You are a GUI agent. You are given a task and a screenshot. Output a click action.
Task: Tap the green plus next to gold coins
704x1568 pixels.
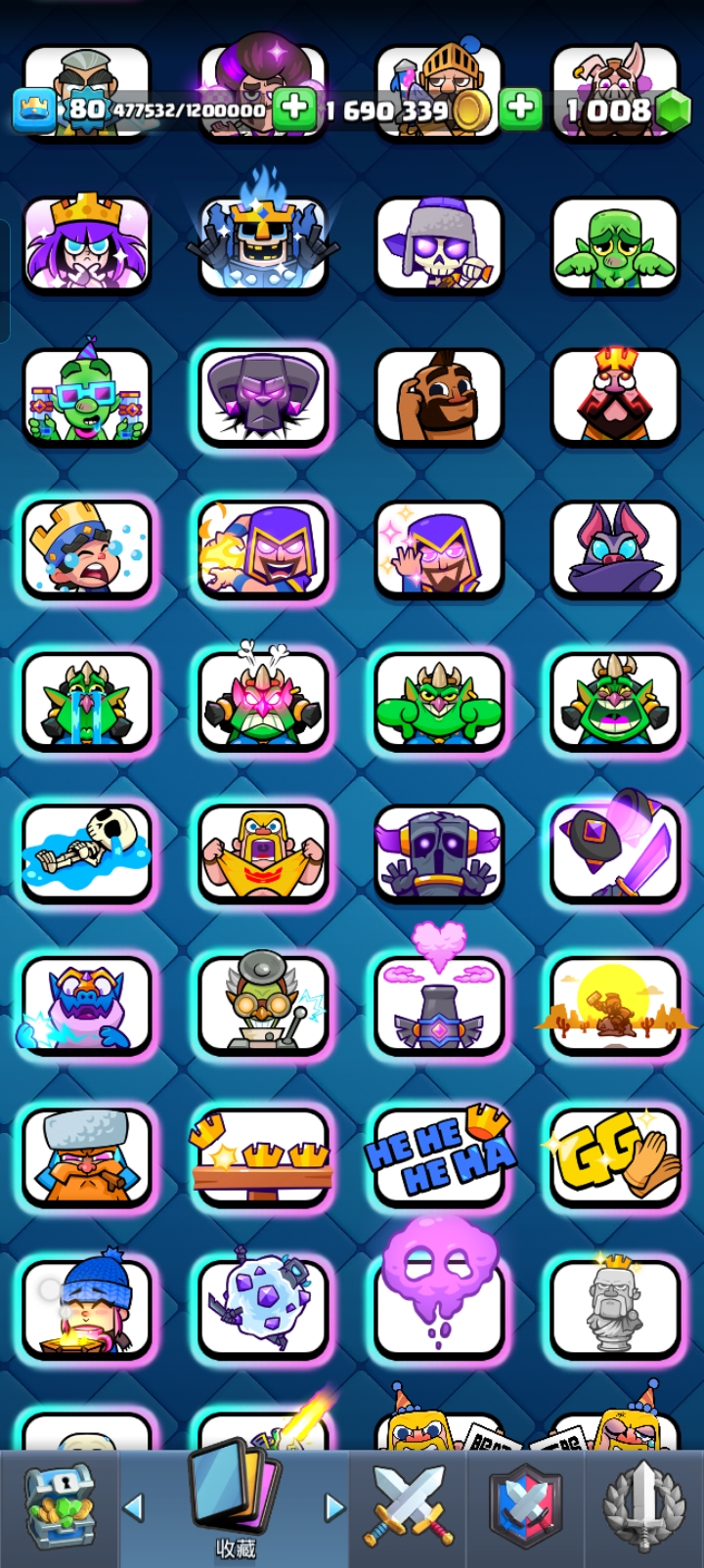click(x=521, y=108)
